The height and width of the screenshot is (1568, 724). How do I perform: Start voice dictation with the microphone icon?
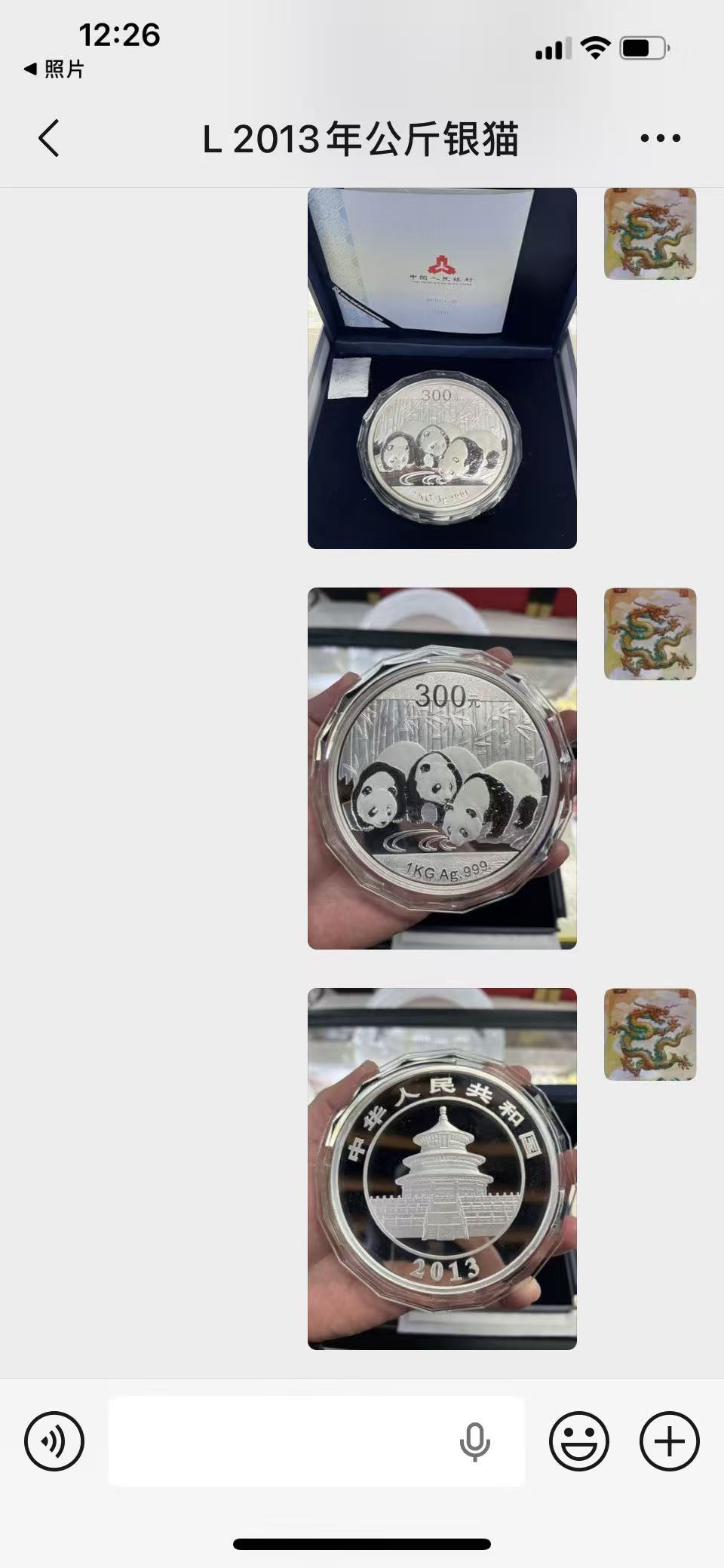tap(474, 1441)
